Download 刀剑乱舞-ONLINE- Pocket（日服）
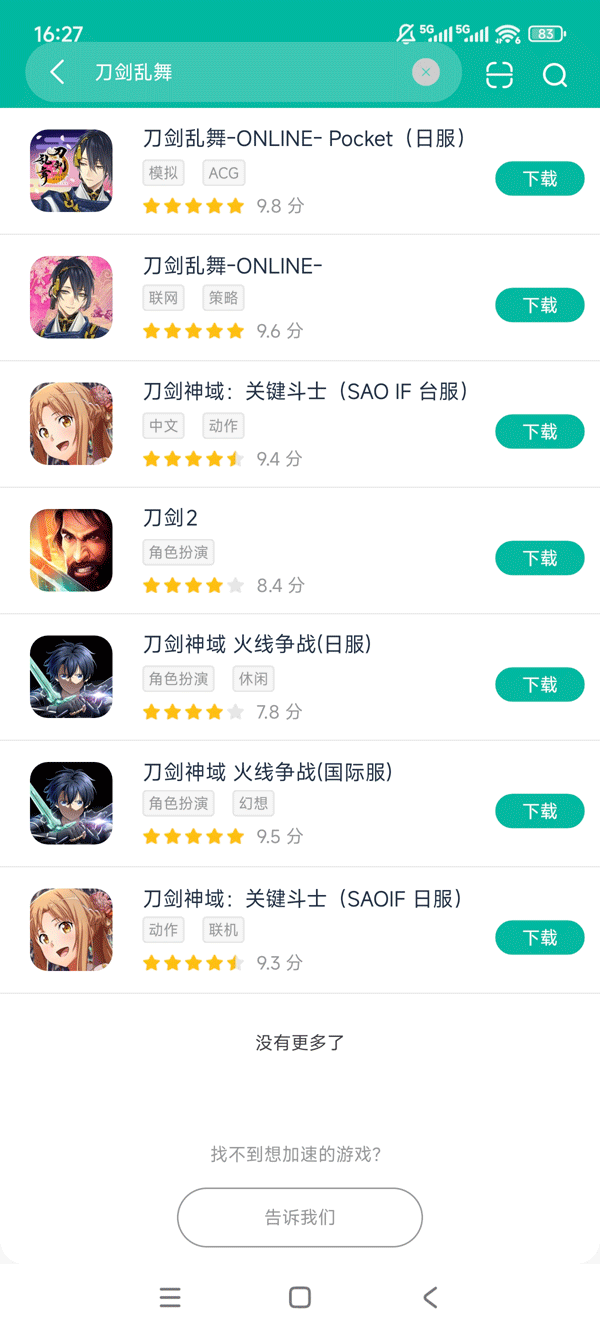Image resolution: width=600 pixels, height=1335 pixels. (x=540, y=179)
